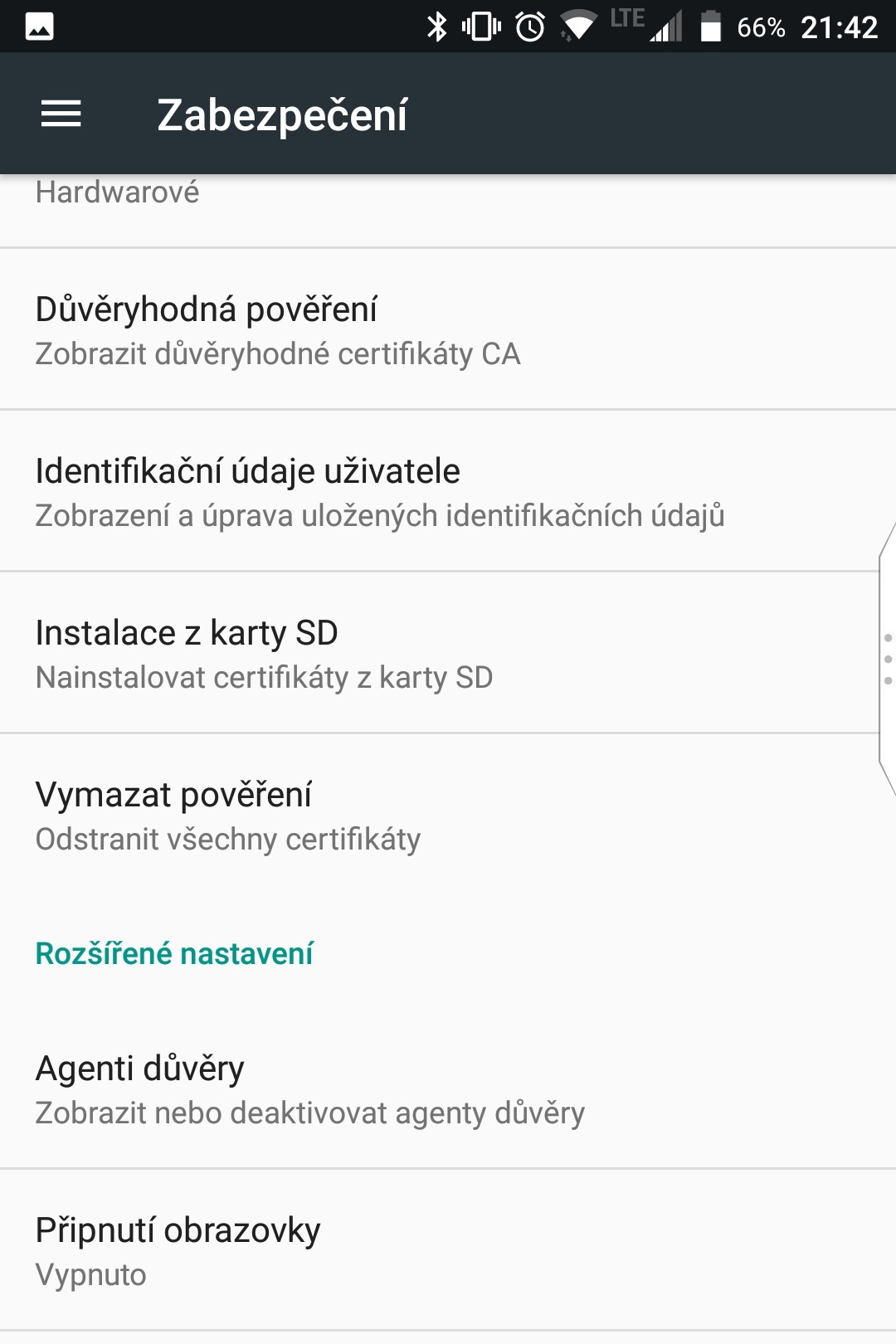Tap the alarm clock status icon
This screenshot has height=1344, width=896.
[x=531, y=26]
